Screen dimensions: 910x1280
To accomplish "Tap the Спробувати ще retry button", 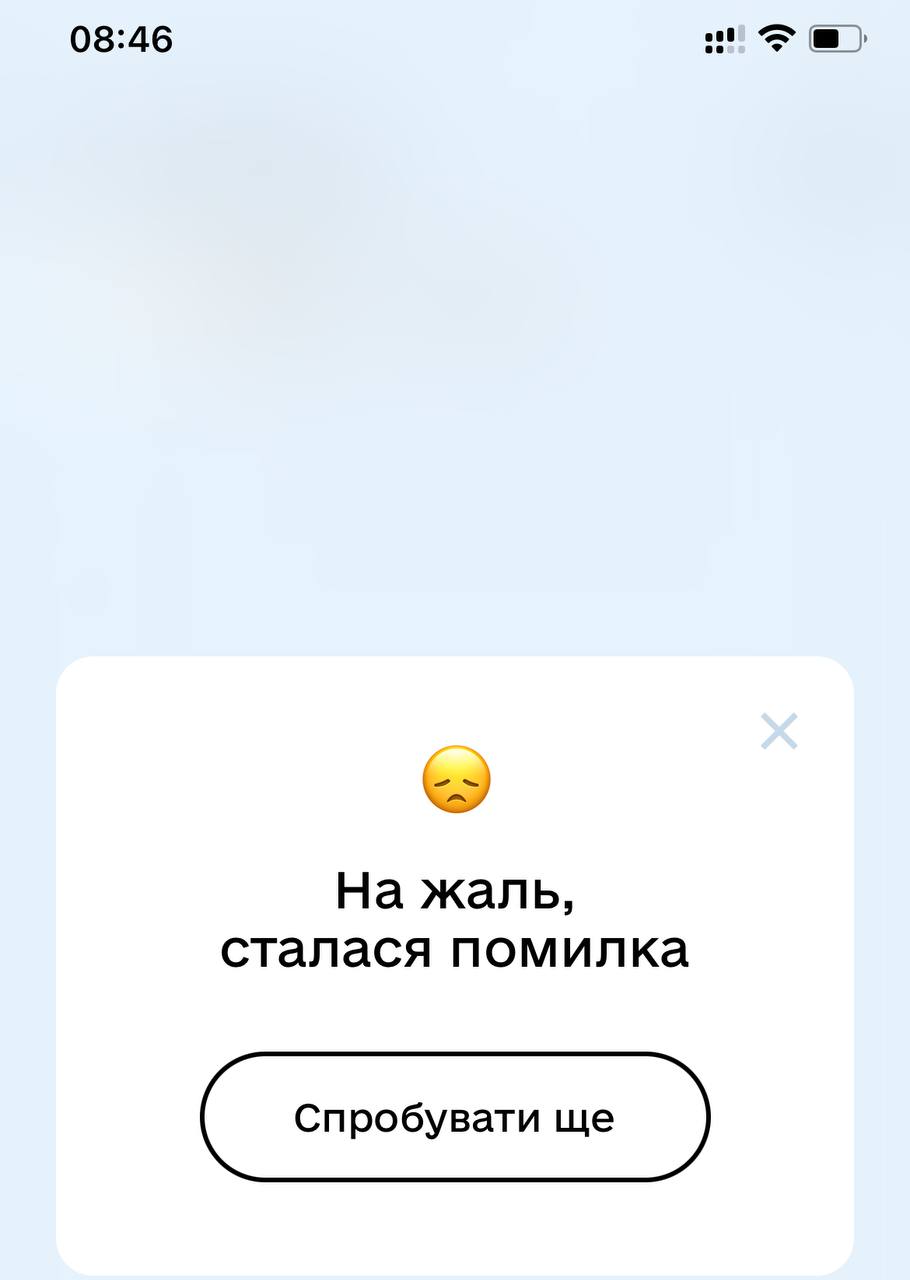I will coord(455,1117).
